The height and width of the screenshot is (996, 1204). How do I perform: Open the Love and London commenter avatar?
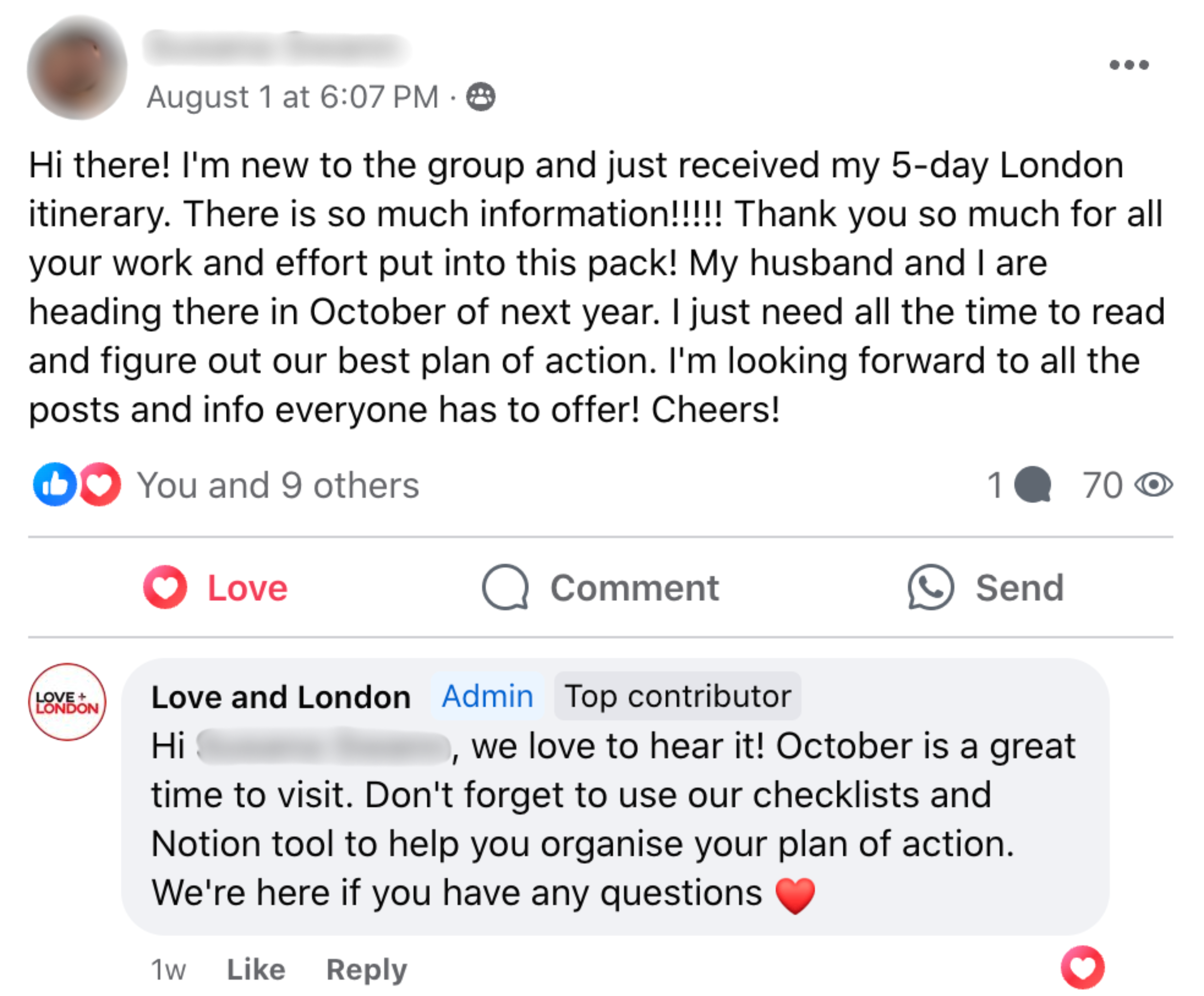coord(68,702)
